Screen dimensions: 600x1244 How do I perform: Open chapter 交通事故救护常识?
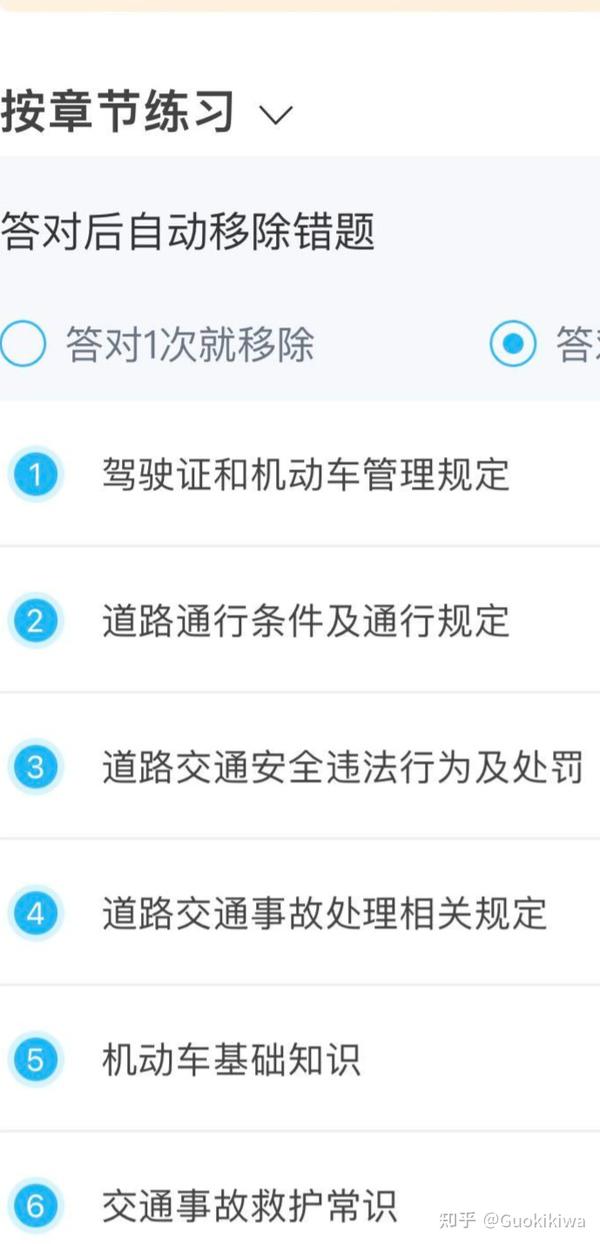[300, 1190]
